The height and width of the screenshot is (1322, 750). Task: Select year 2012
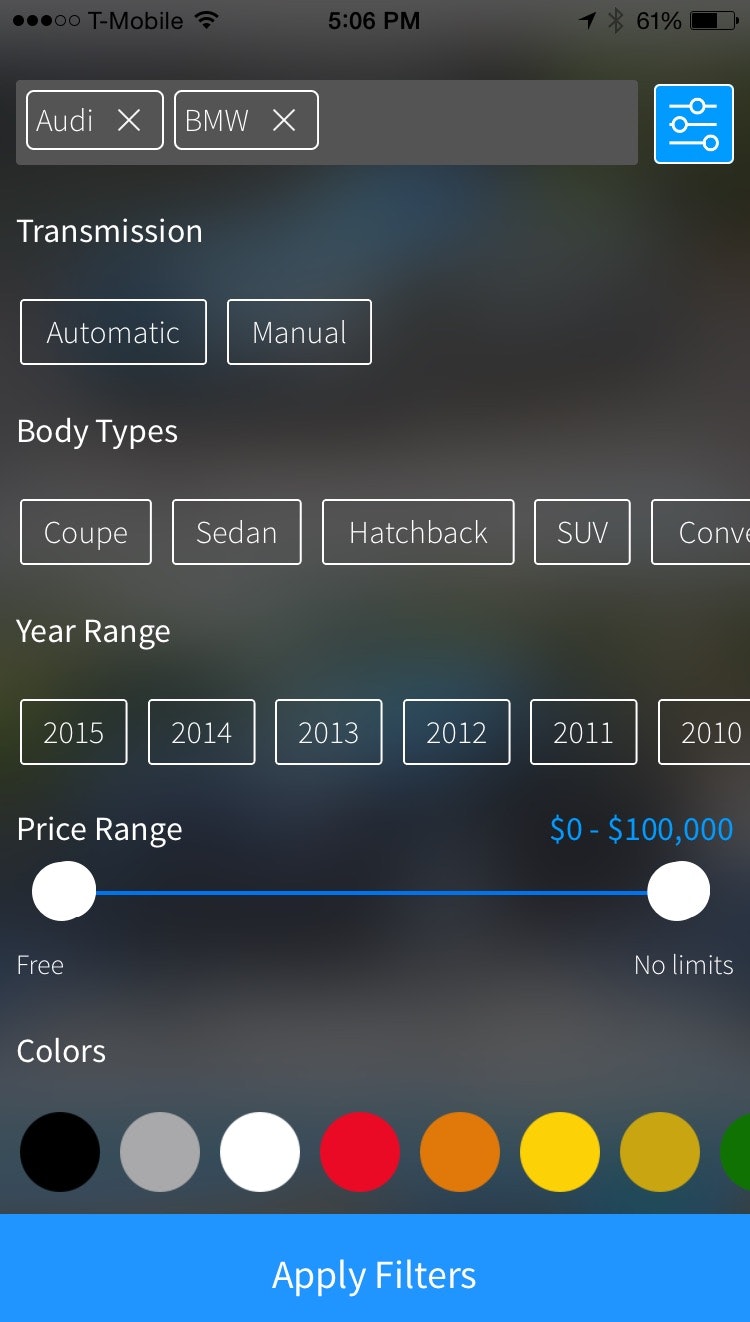(456, 732)
